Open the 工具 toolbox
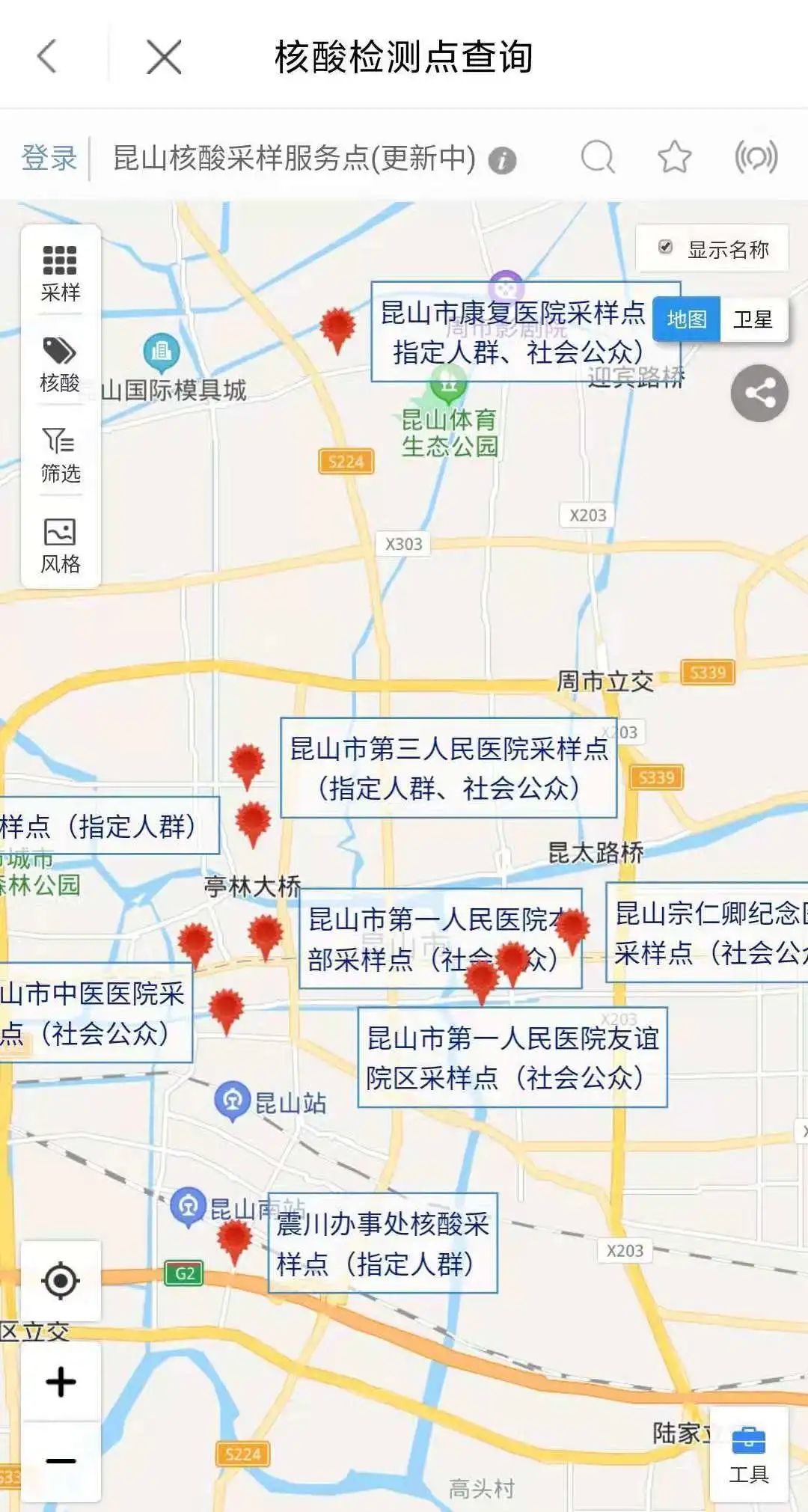Viewport: 808px width, 1512px height. click(x=748, y=1454)
